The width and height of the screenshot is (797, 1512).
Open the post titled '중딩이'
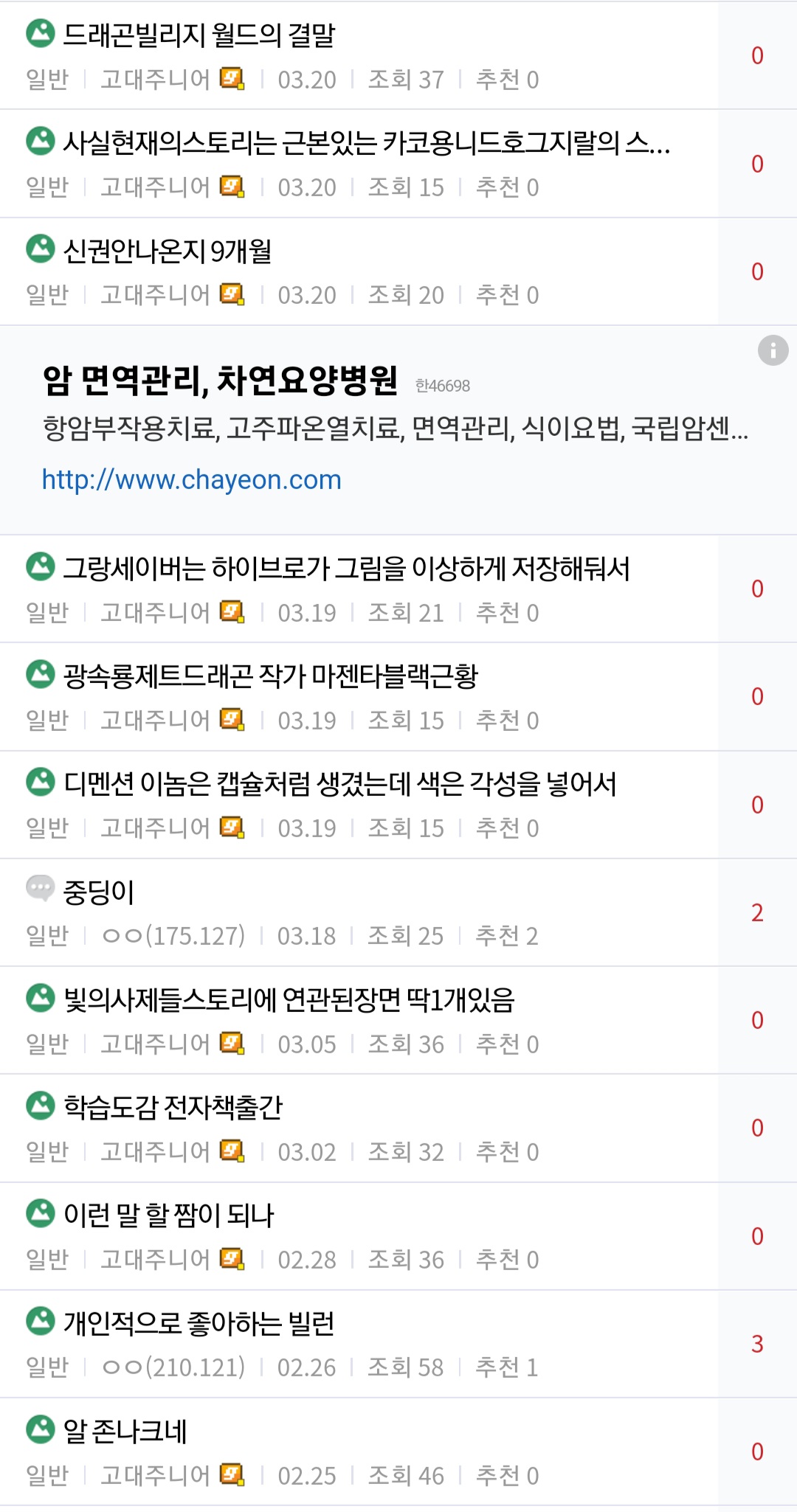pyautogui.click(x=99, y=892)
